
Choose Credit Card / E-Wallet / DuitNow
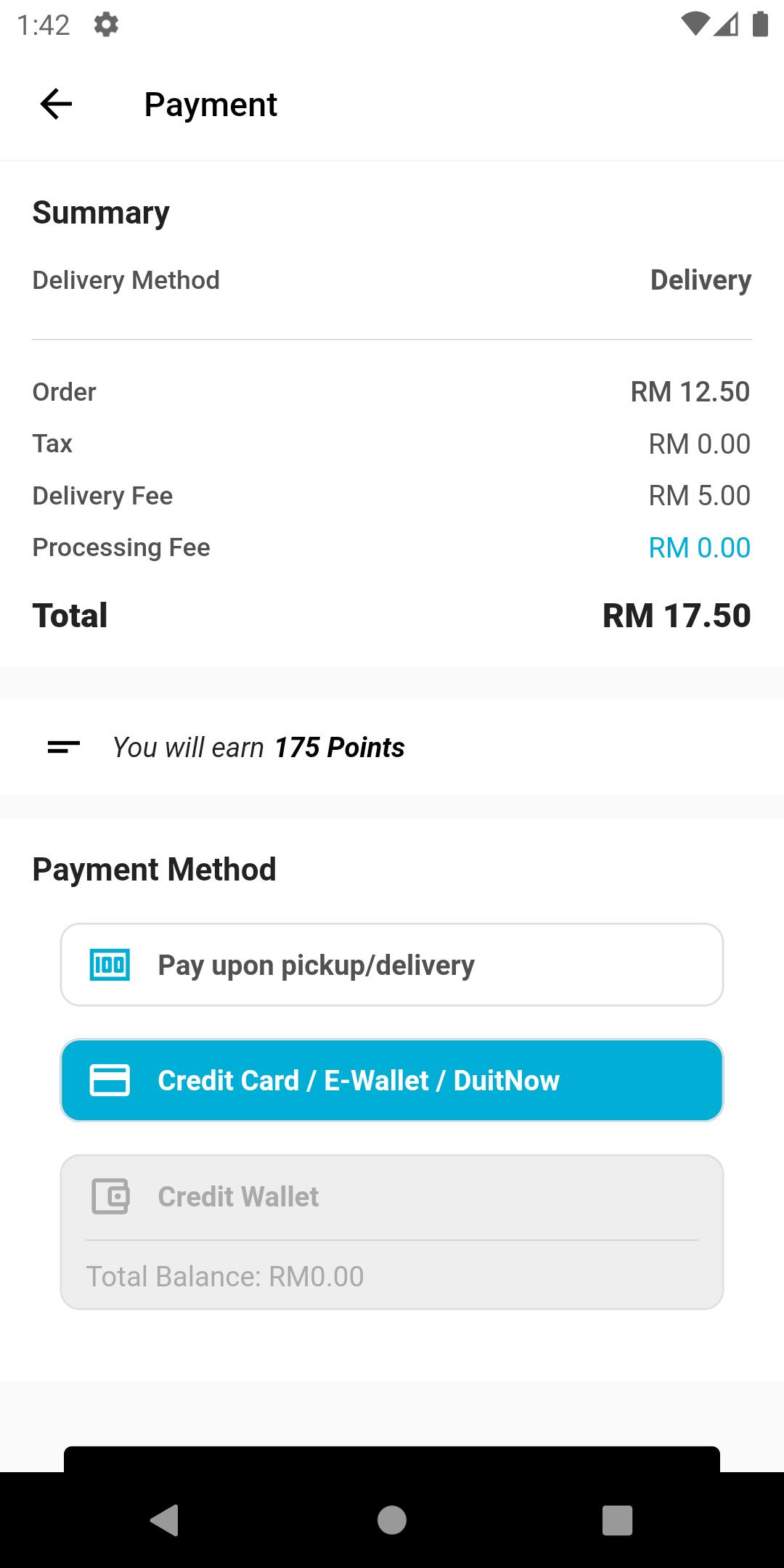(392, 1080)
